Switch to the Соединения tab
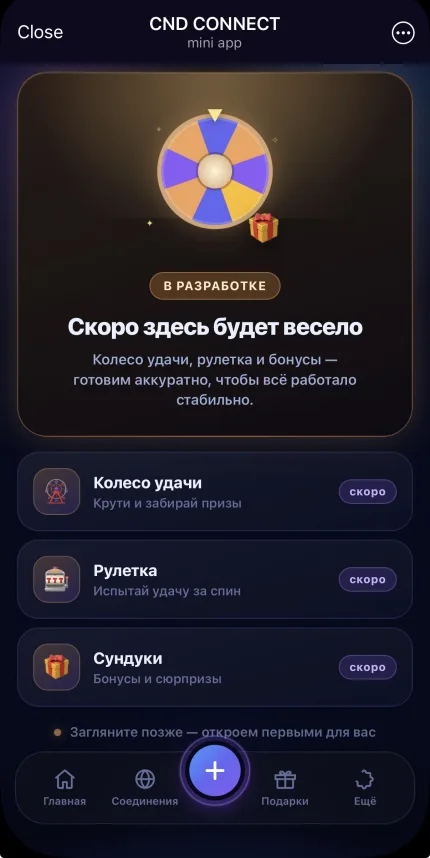Screen dimensions: 430x858 click(x=145, y=787)
